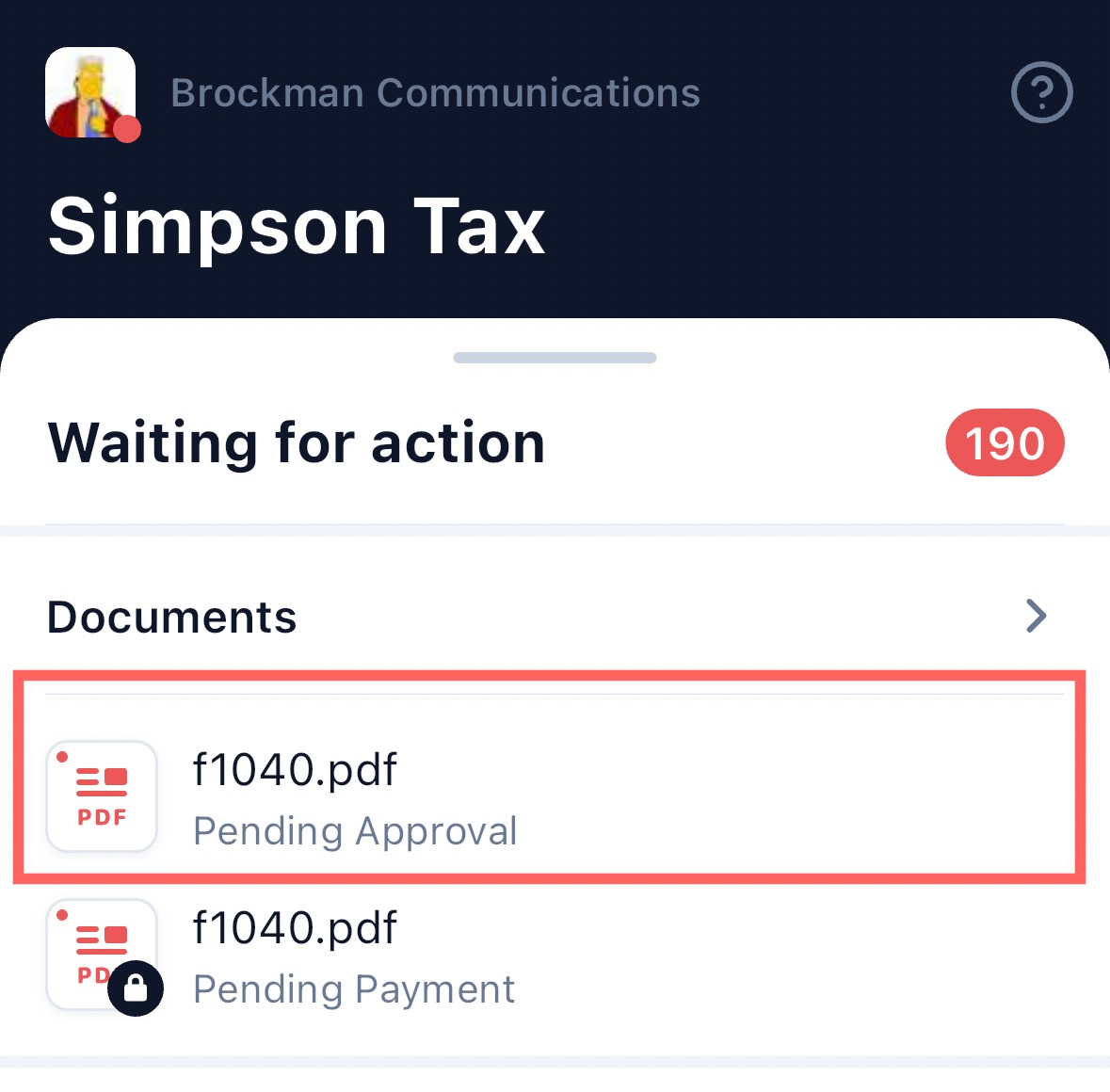Image resolution: width=1110 pixels, height=1092 pixels.
Task: Open locked f1040.pdf pending payment
Action: (354, 956)
